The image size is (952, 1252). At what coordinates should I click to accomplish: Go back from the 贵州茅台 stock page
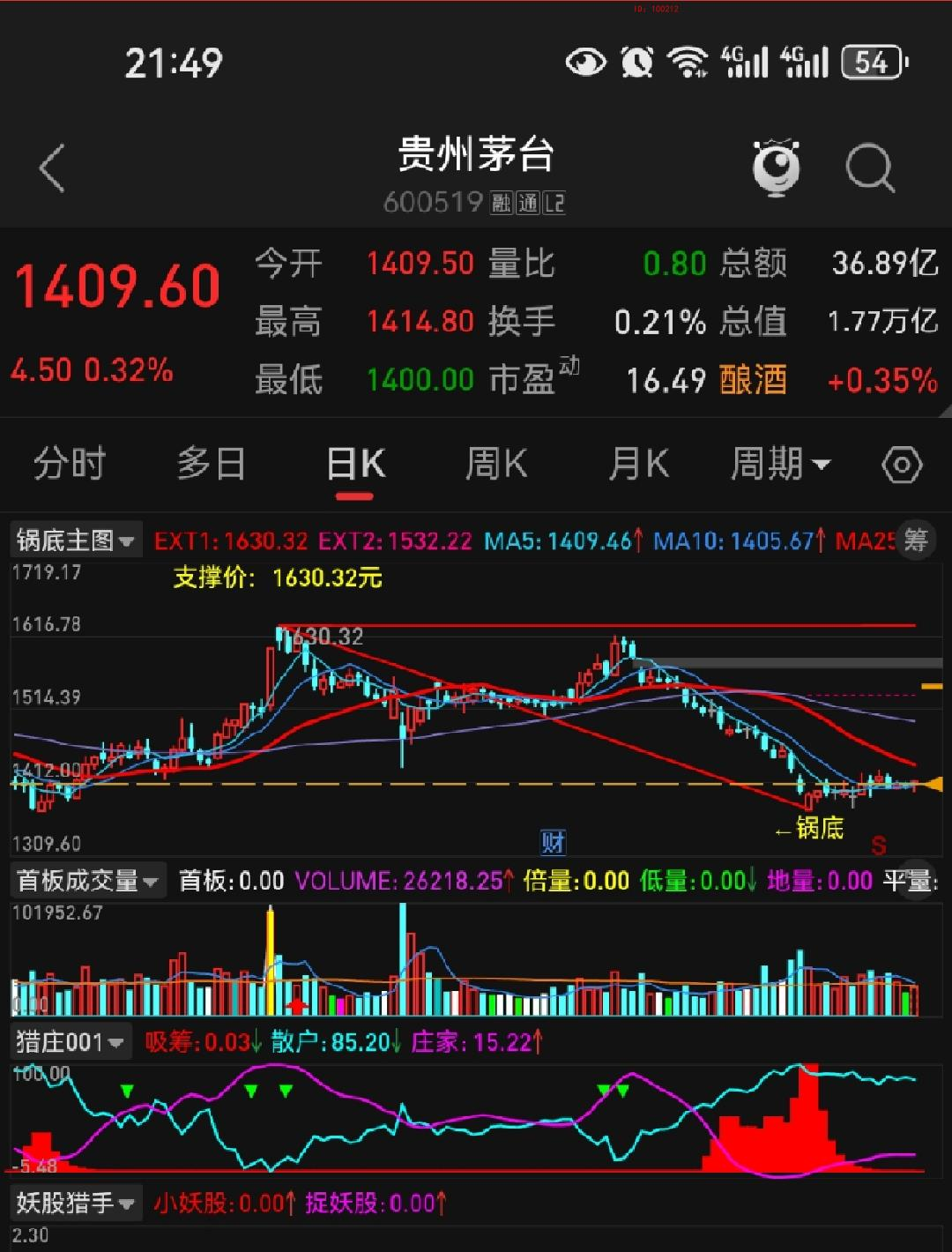(52, 168)
